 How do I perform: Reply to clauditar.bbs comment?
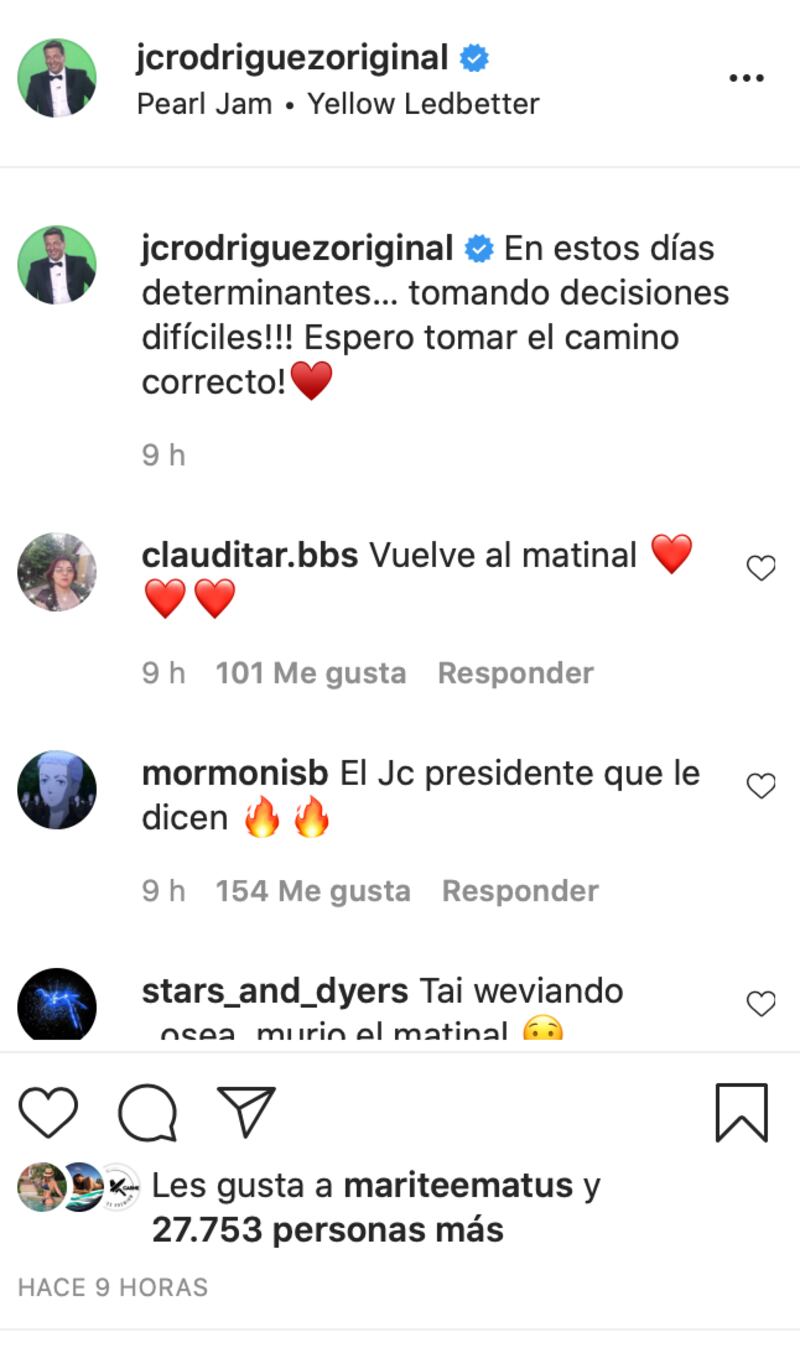[515, 673]
